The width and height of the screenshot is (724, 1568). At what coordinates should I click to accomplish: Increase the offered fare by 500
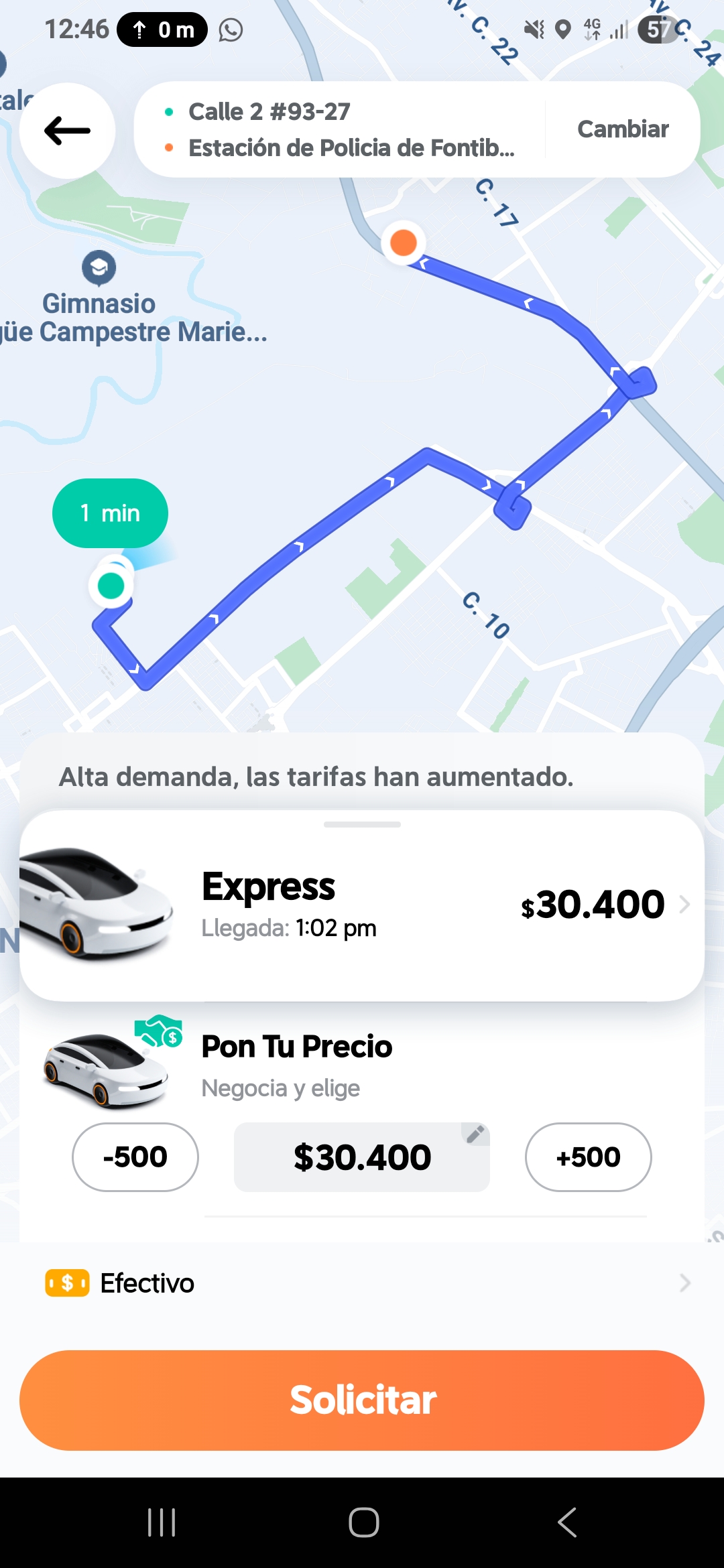[x=588, y=1157]
